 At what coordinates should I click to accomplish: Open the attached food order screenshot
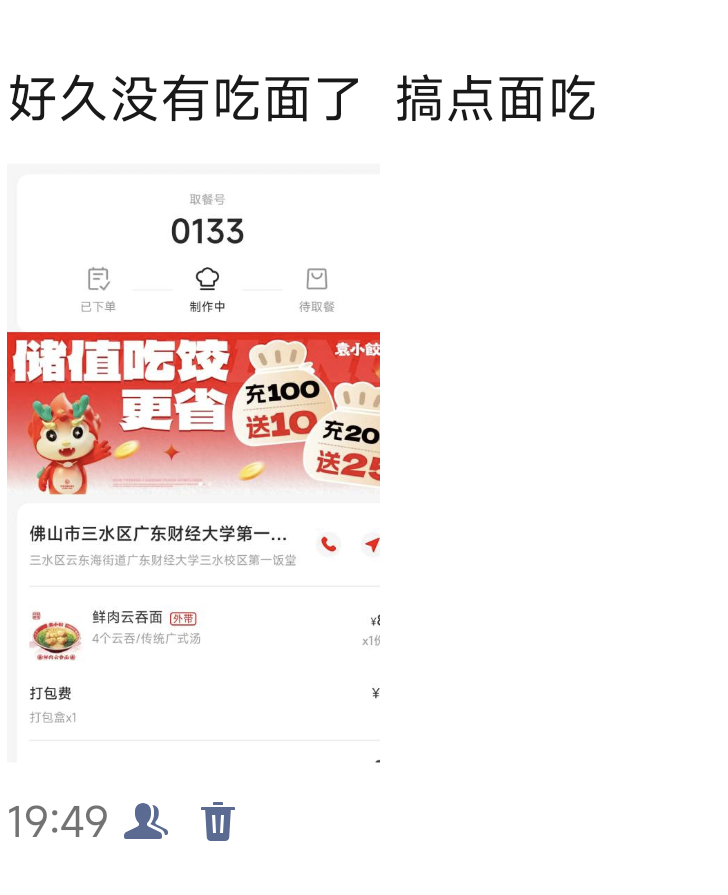[194, 462]
